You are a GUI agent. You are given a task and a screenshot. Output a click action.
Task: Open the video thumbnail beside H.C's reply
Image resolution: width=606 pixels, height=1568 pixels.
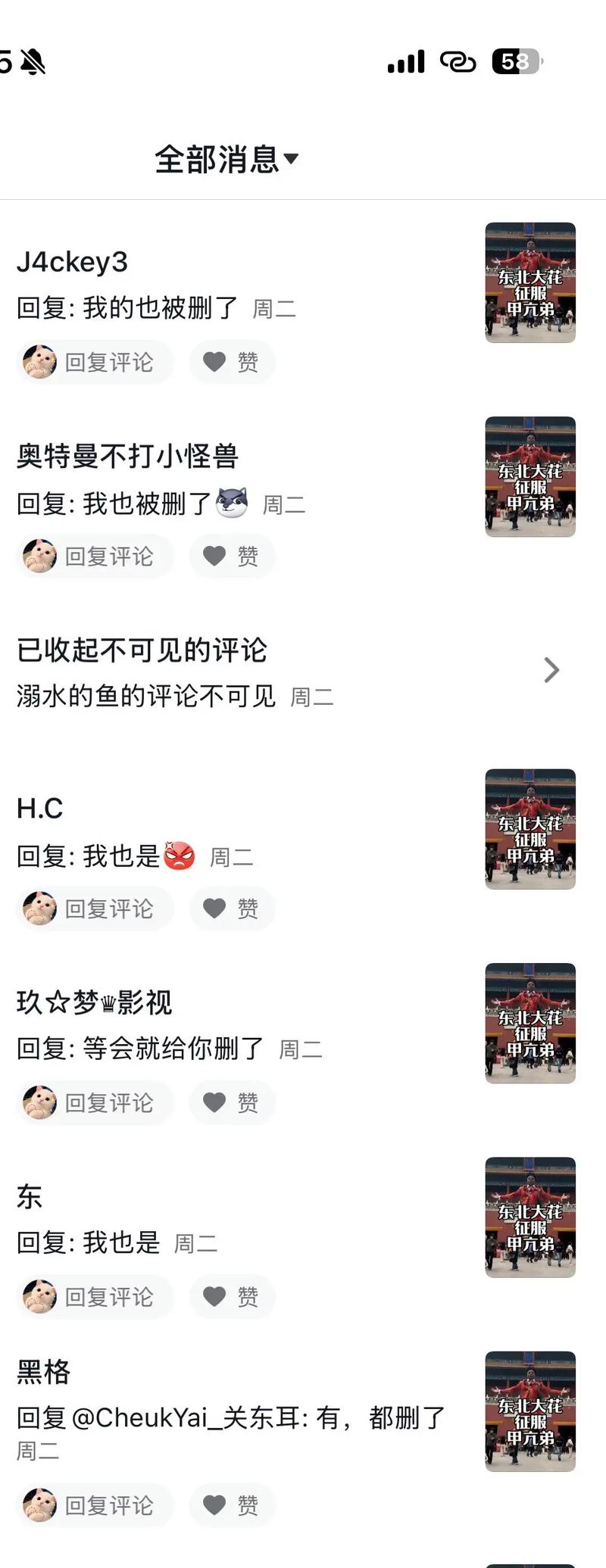[x=530, y=829]
